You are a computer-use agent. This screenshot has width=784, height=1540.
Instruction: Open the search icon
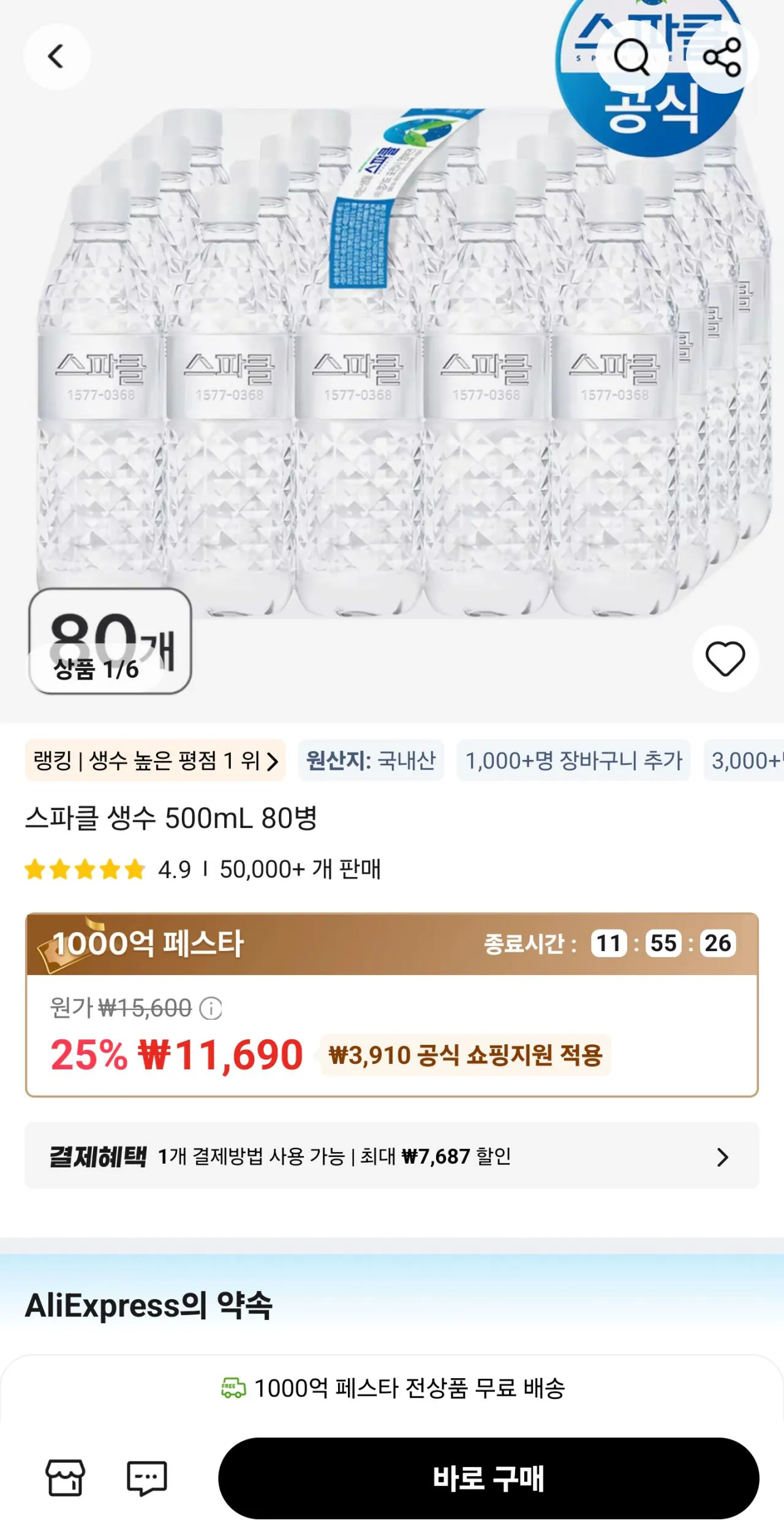pyautogui.click(x=633, y=56)
